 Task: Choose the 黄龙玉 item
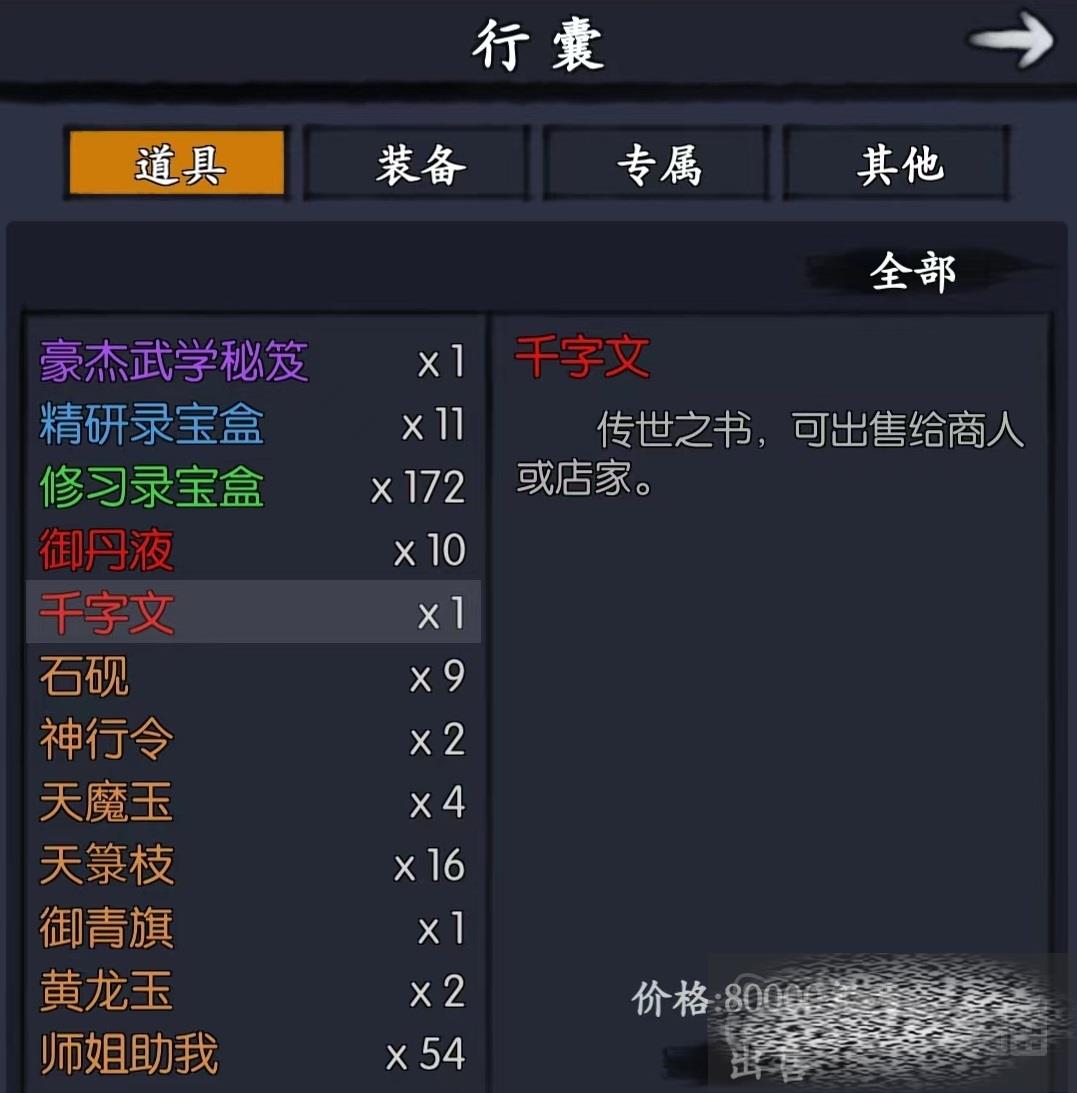(252, 992)
